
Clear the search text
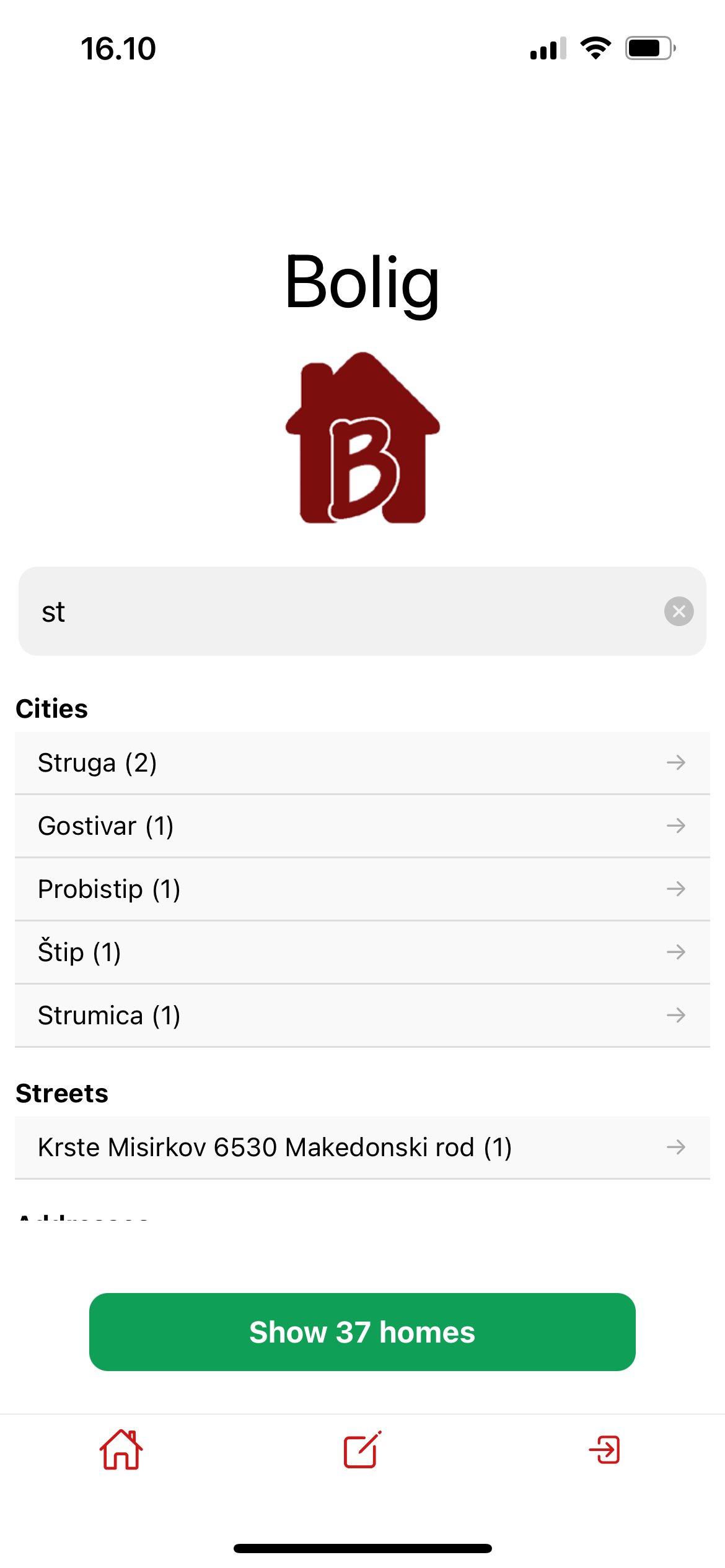pyautogui.click(x=679, y=611)
